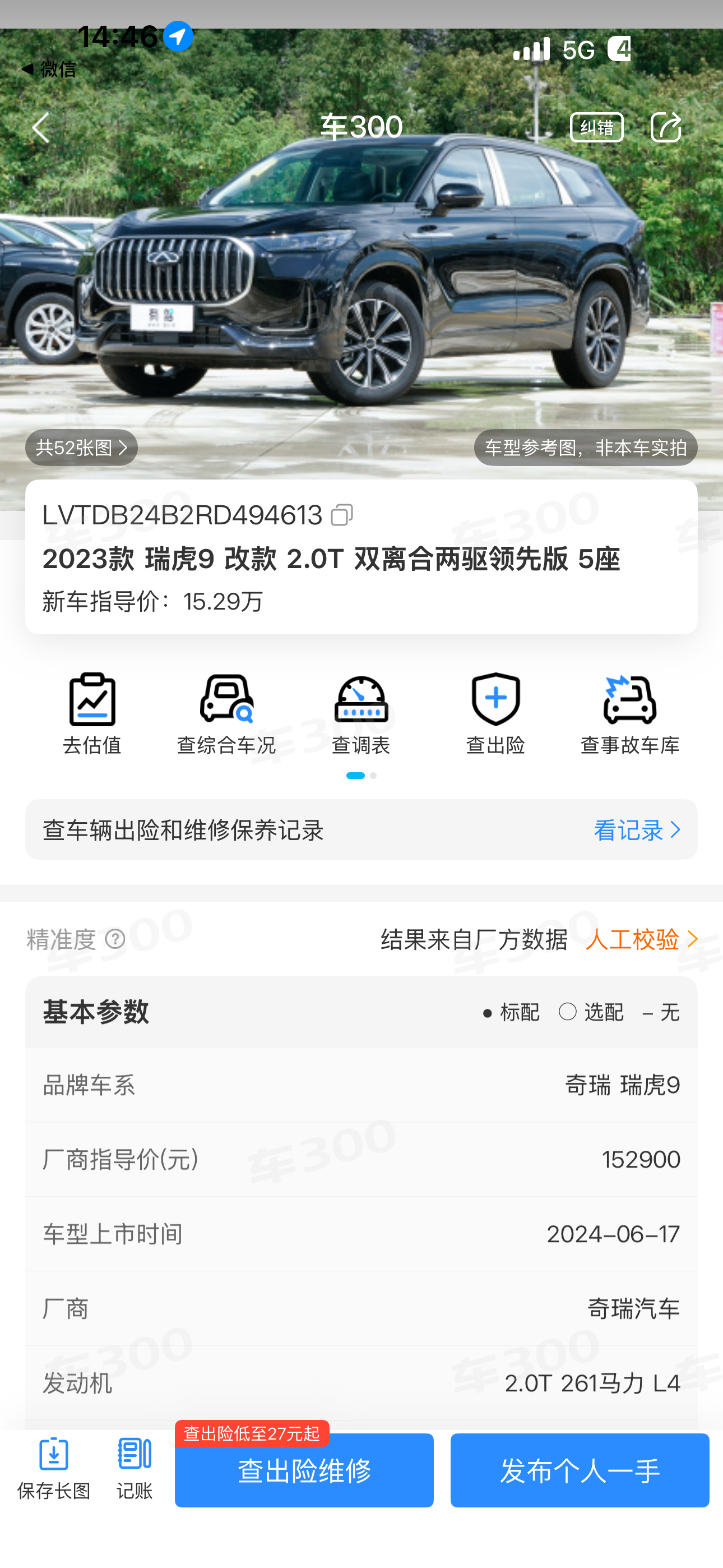Viewport: 723px width, 1568px height.
Task: Tap 看记录 to view maintenance records
Action: (637, 830)
